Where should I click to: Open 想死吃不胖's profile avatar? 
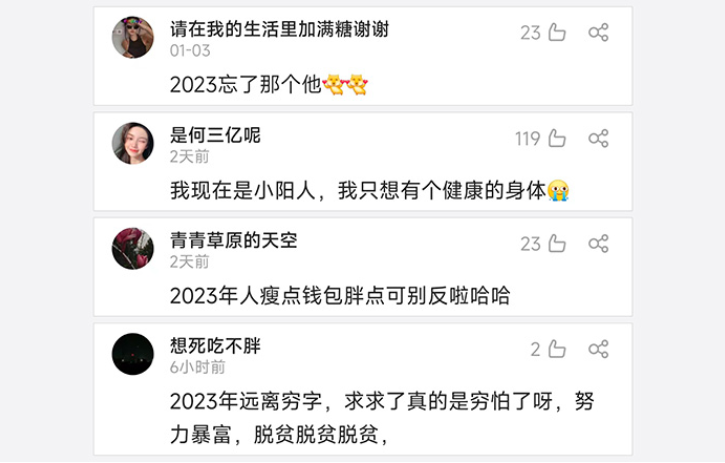coord(133,354)
